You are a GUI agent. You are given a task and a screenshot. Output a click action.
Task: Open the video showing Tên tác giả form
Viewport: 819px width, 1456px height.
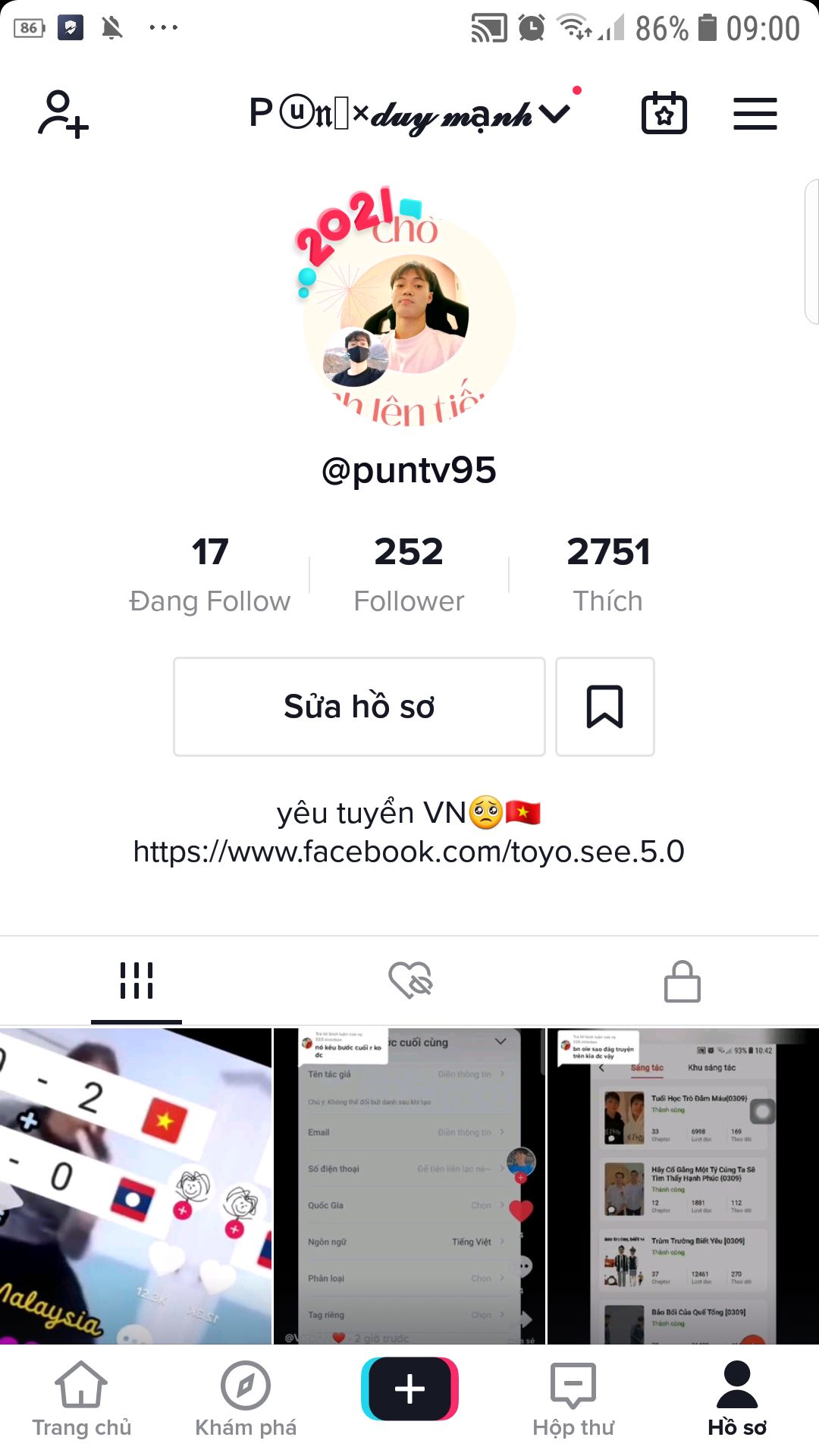click(409, 1185)
